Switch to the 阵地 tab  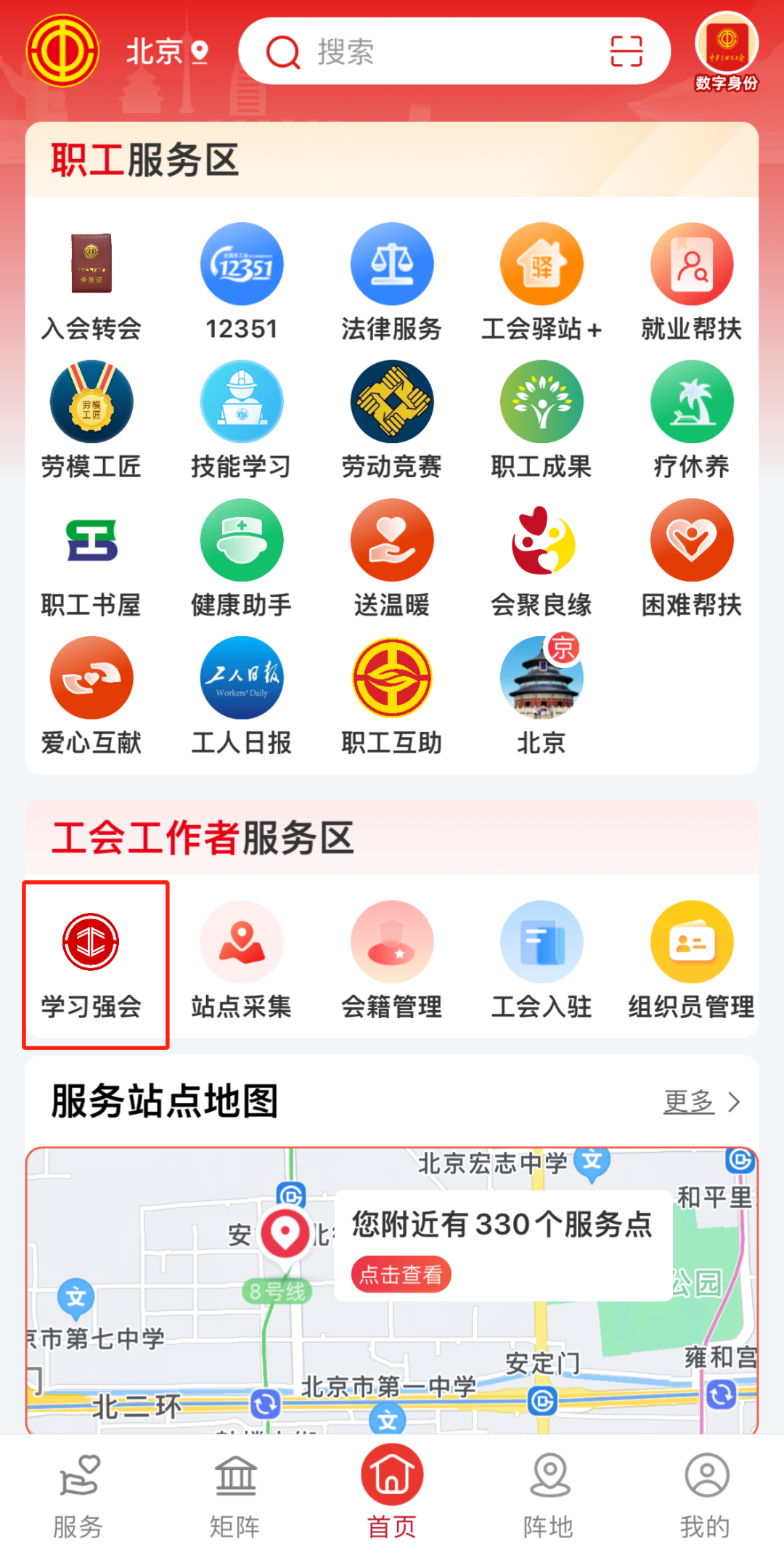549,1496
